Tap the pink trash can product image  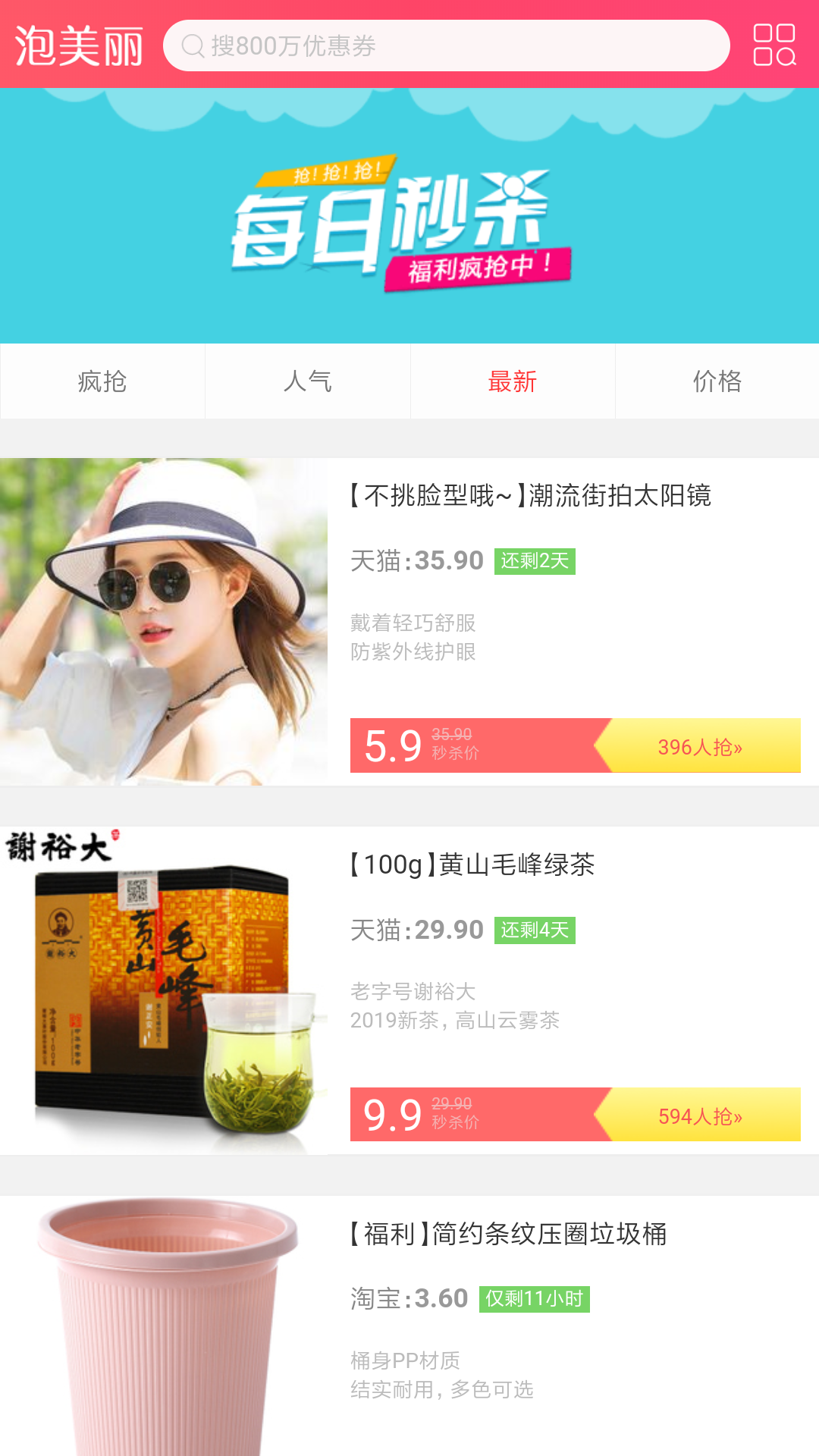coord(163,1350)
